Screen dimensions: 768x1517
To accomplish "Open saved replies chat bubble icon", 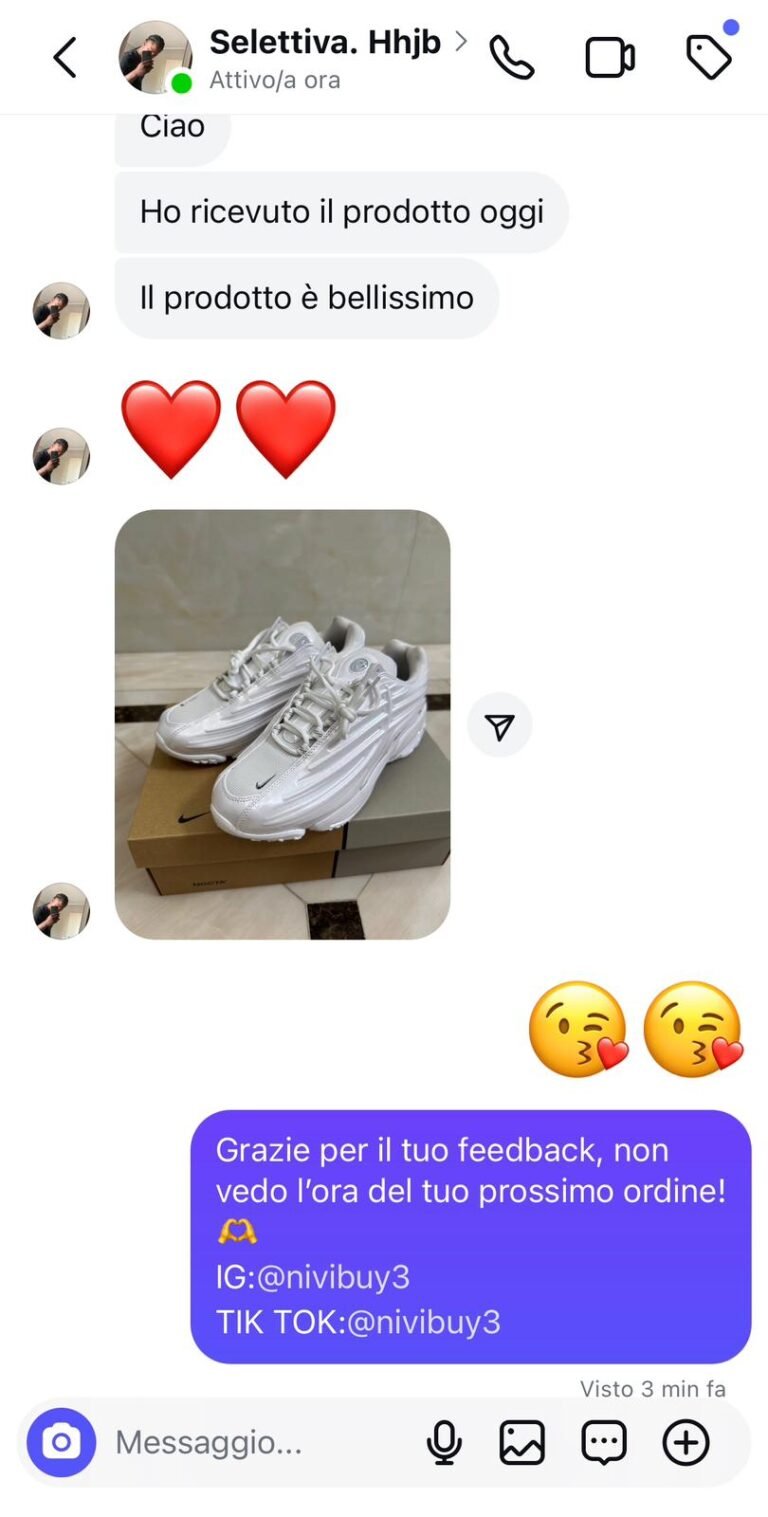I will point(604,1442).
